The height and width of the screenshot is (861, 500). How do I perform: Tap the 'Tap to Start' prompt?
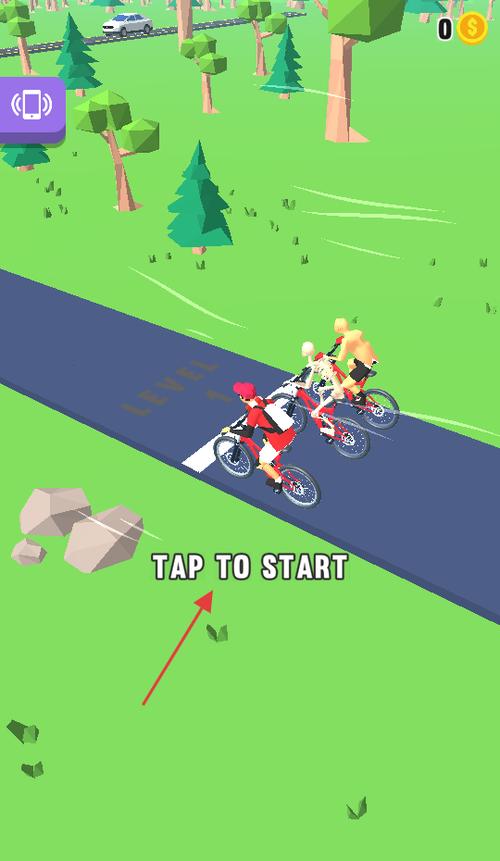[x=250, y=567]
